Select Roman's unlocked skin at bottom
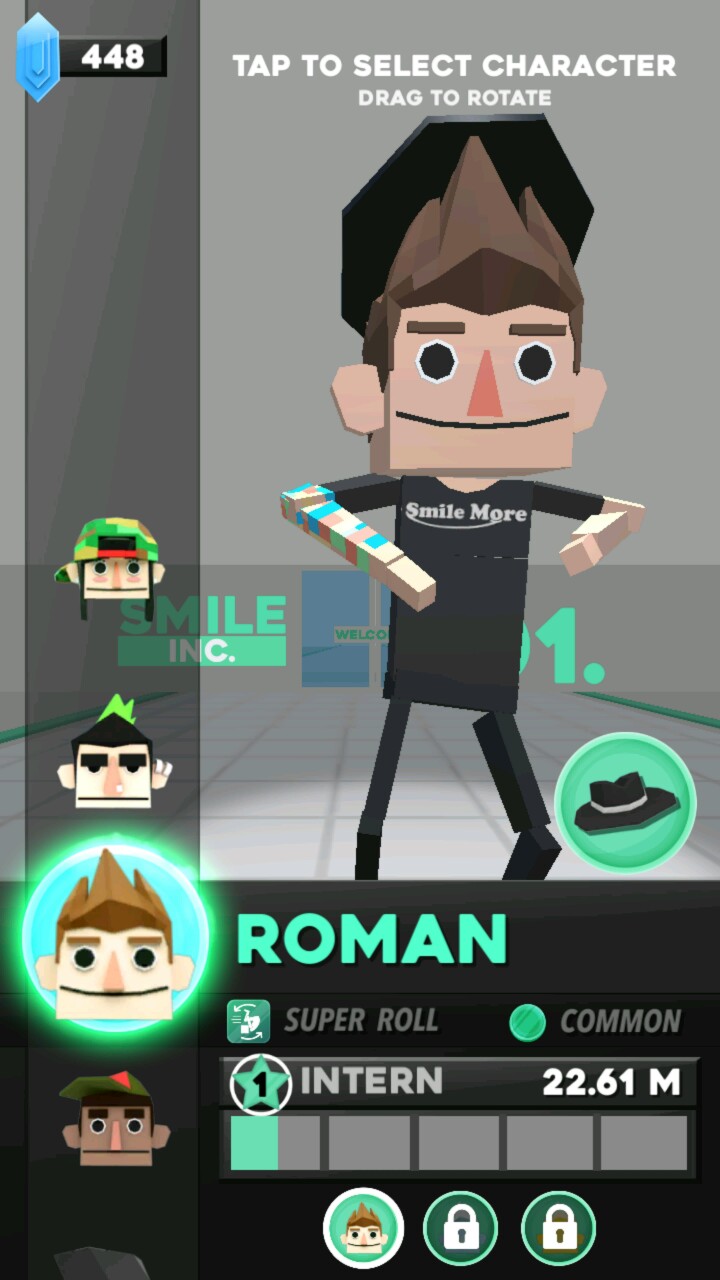 [363, 1228]
